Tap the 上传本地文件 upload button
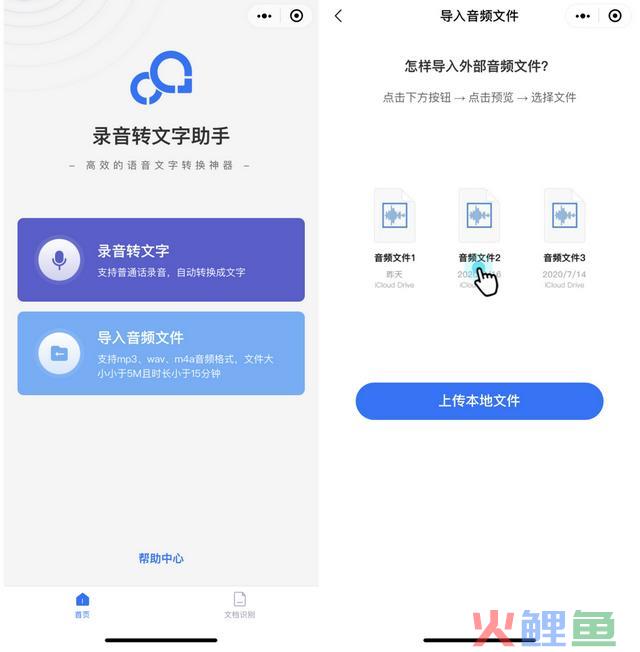Viewport: 640px width, 652px height. click(x=479, y=401)
